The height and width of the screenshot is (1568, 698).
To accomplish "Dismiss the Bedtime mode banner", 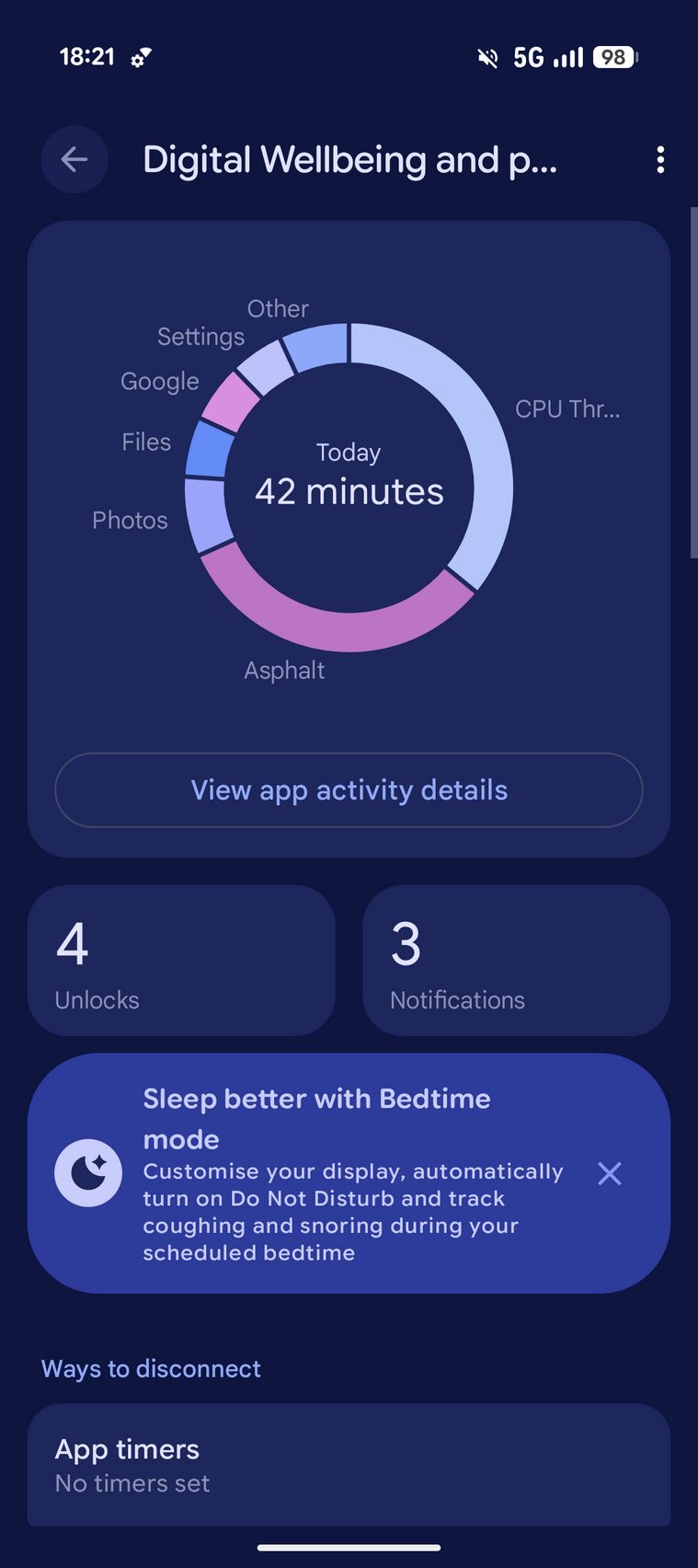I will pyautogui.click(x=610, y=1173).
